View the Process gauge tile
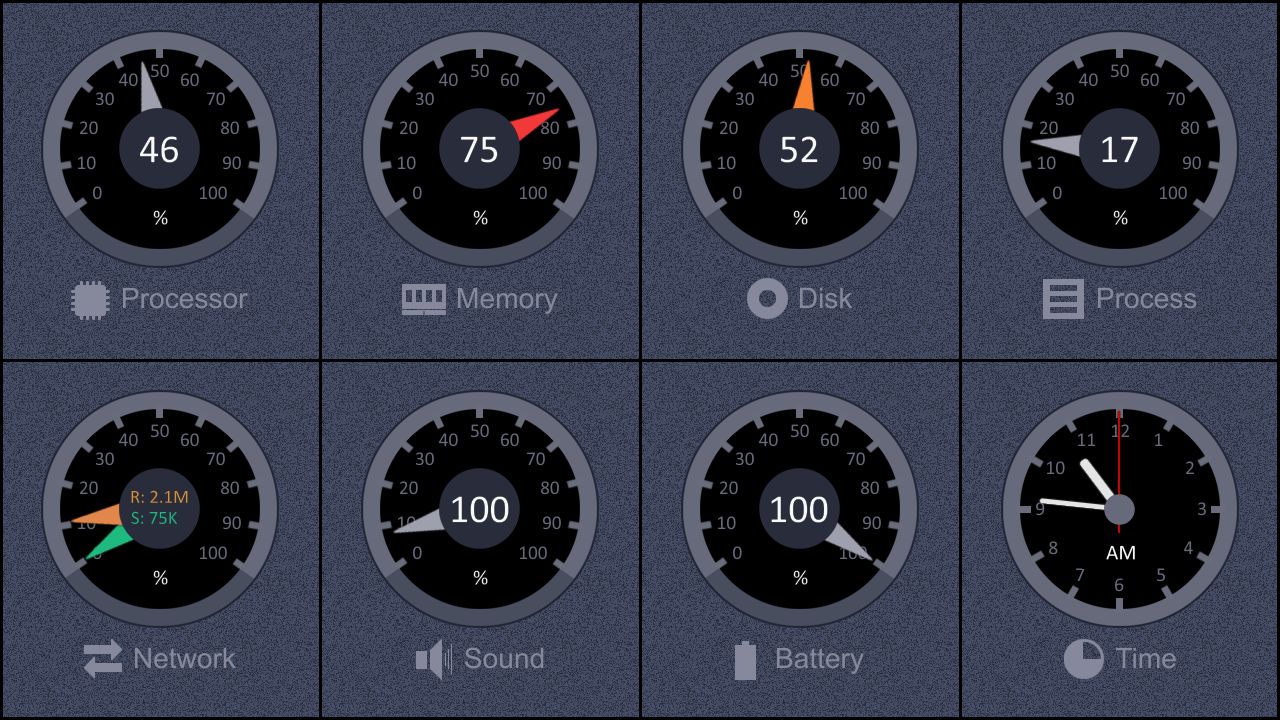Viewport: 1280px width, 720px height. coord(1120,180)
